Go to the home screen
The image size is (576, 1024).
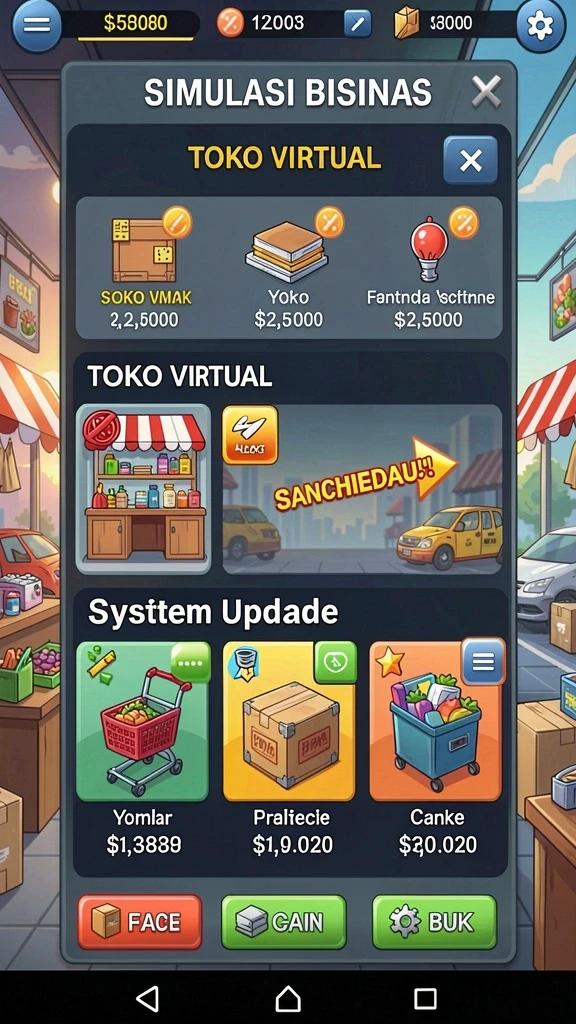pyautogui.click(x=287, y=999)
